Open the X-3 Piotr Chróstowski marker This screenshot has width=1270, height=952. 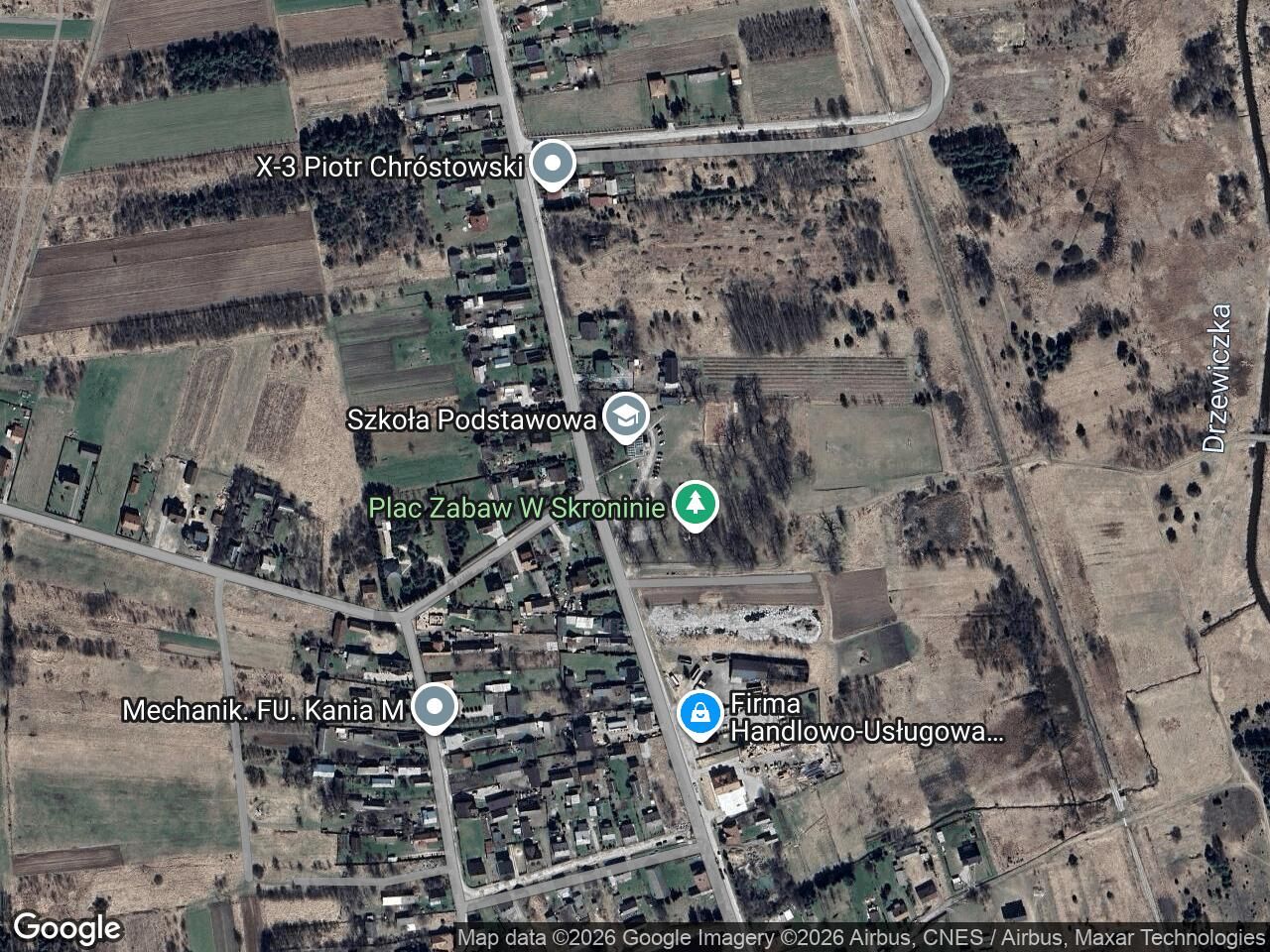pyautogui.click(x=552, y=164)
